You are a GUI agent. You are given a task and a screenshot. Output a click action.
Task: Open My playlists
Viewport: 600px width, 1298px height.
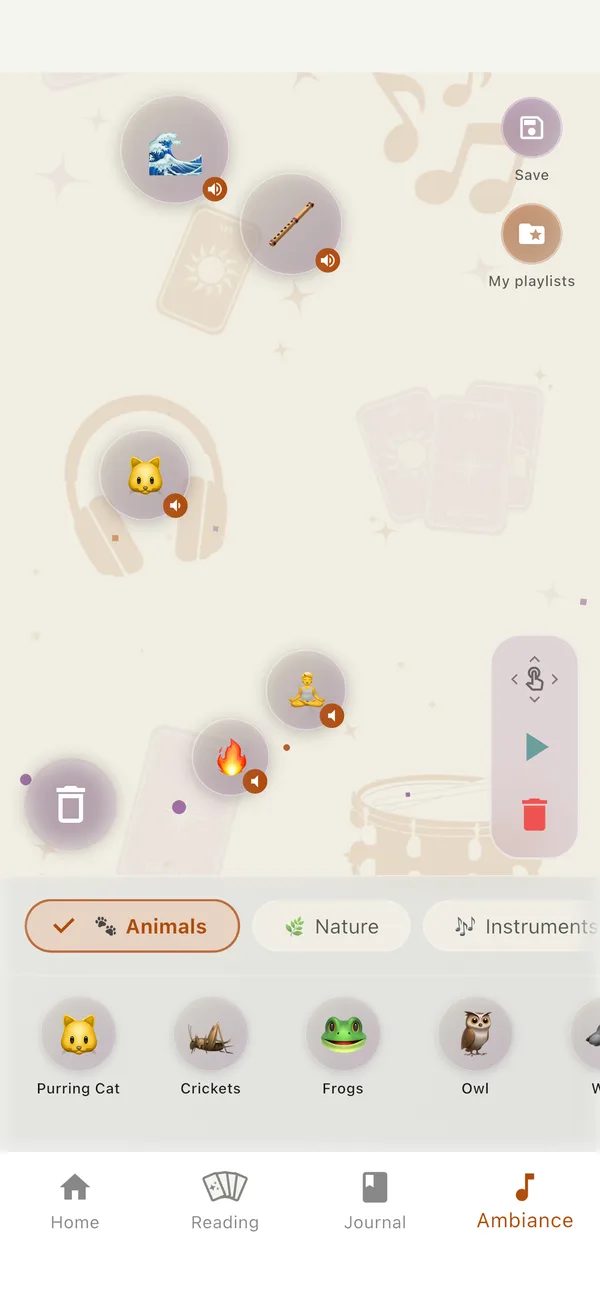pyautogui.click(x=531, y=234)
